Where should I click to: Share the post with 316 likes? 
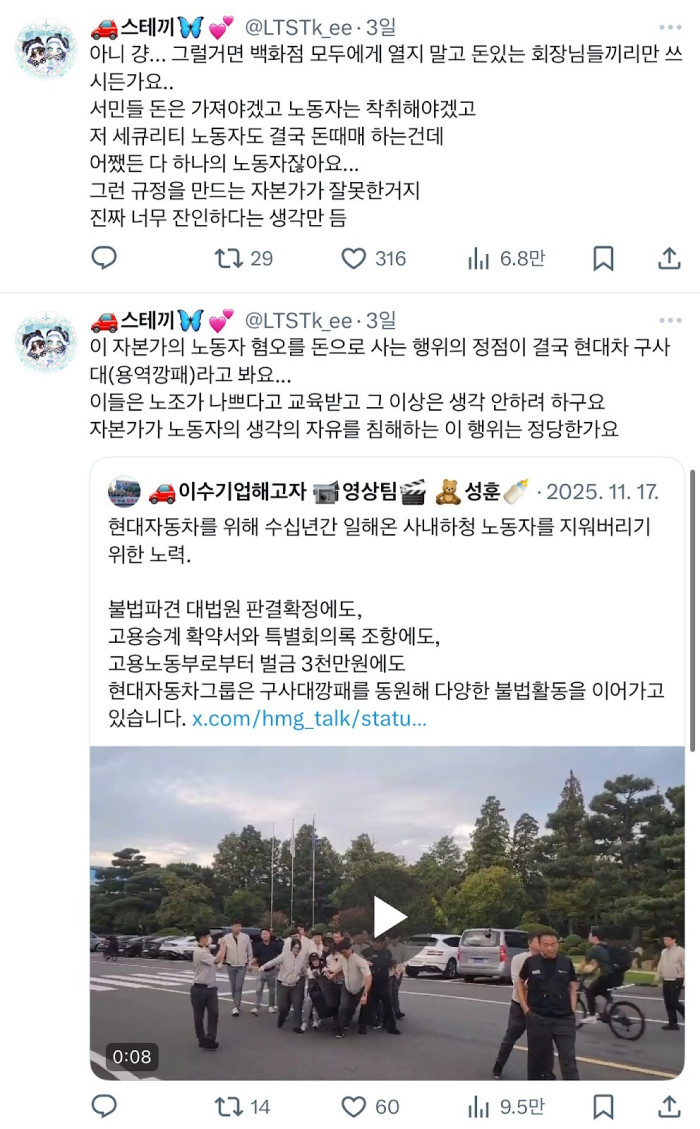point(669,259)
